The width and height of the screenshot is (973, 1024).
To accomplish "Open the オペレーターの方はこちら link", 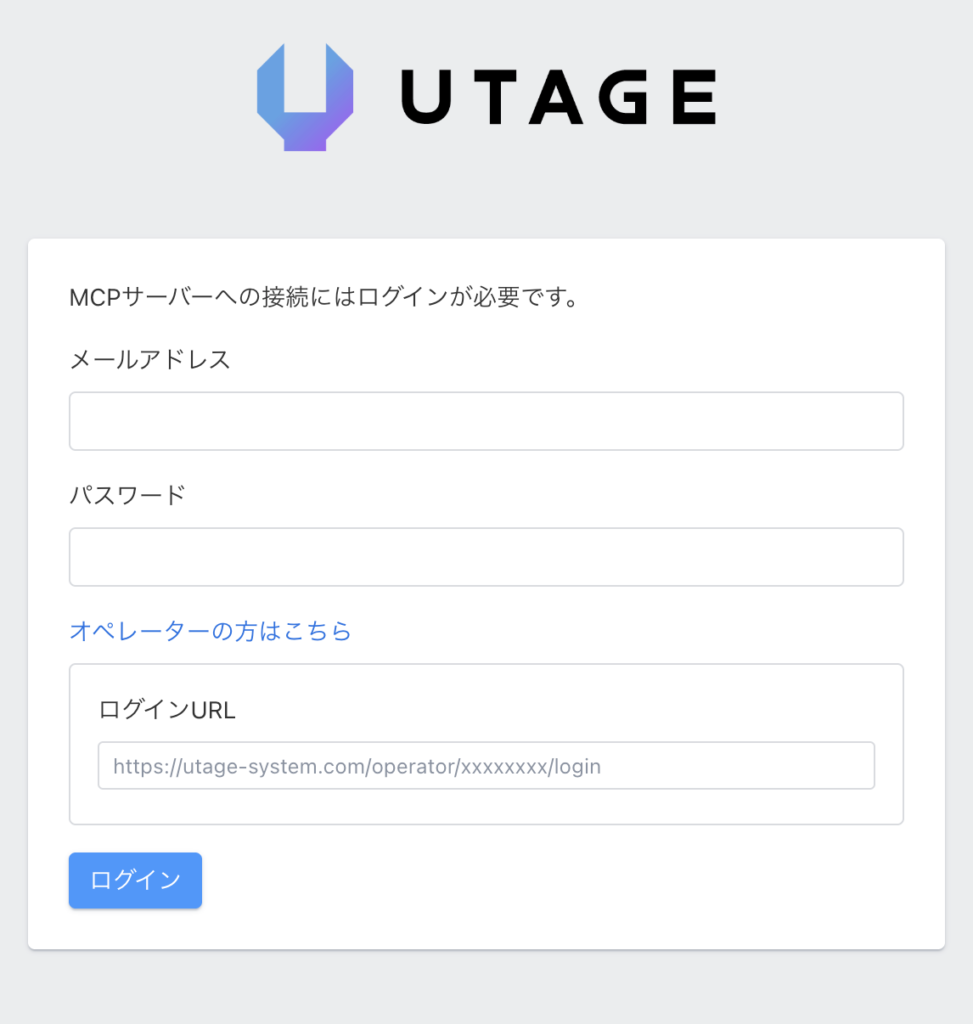I will 210,631.
